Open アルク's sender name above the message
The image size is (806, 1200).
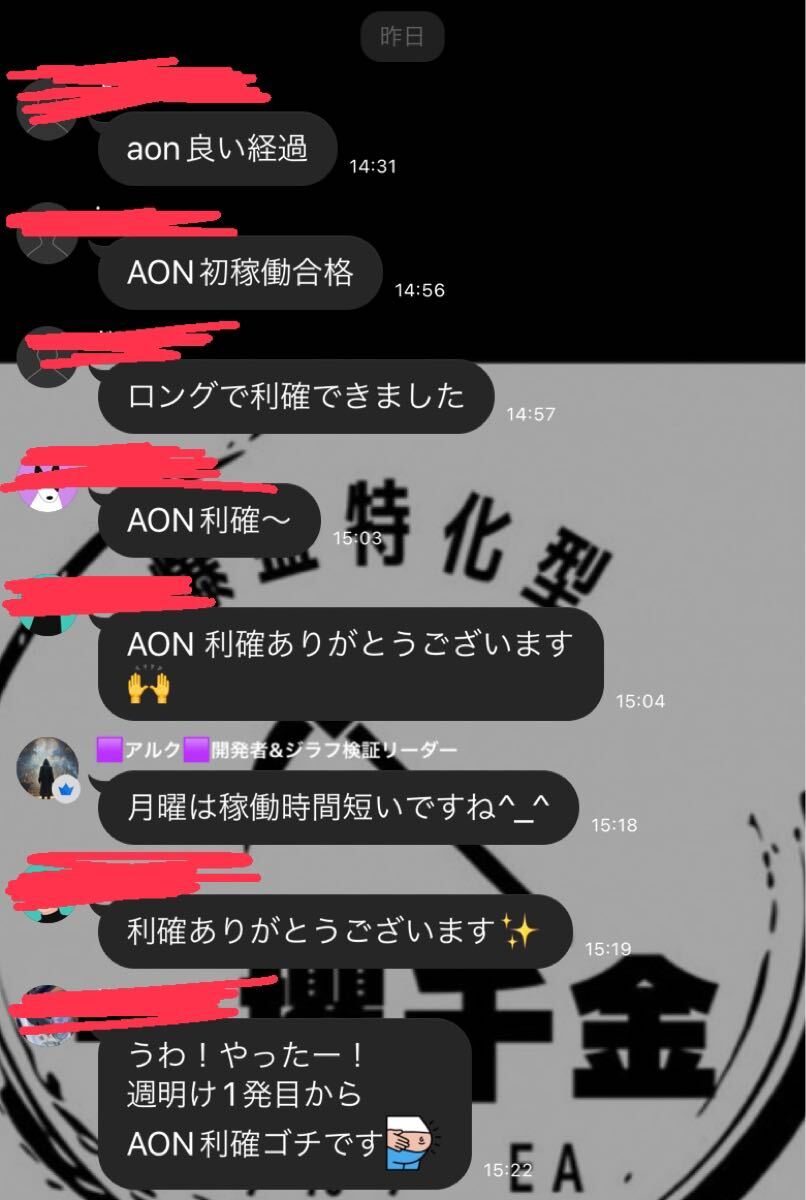coord(276,750)
